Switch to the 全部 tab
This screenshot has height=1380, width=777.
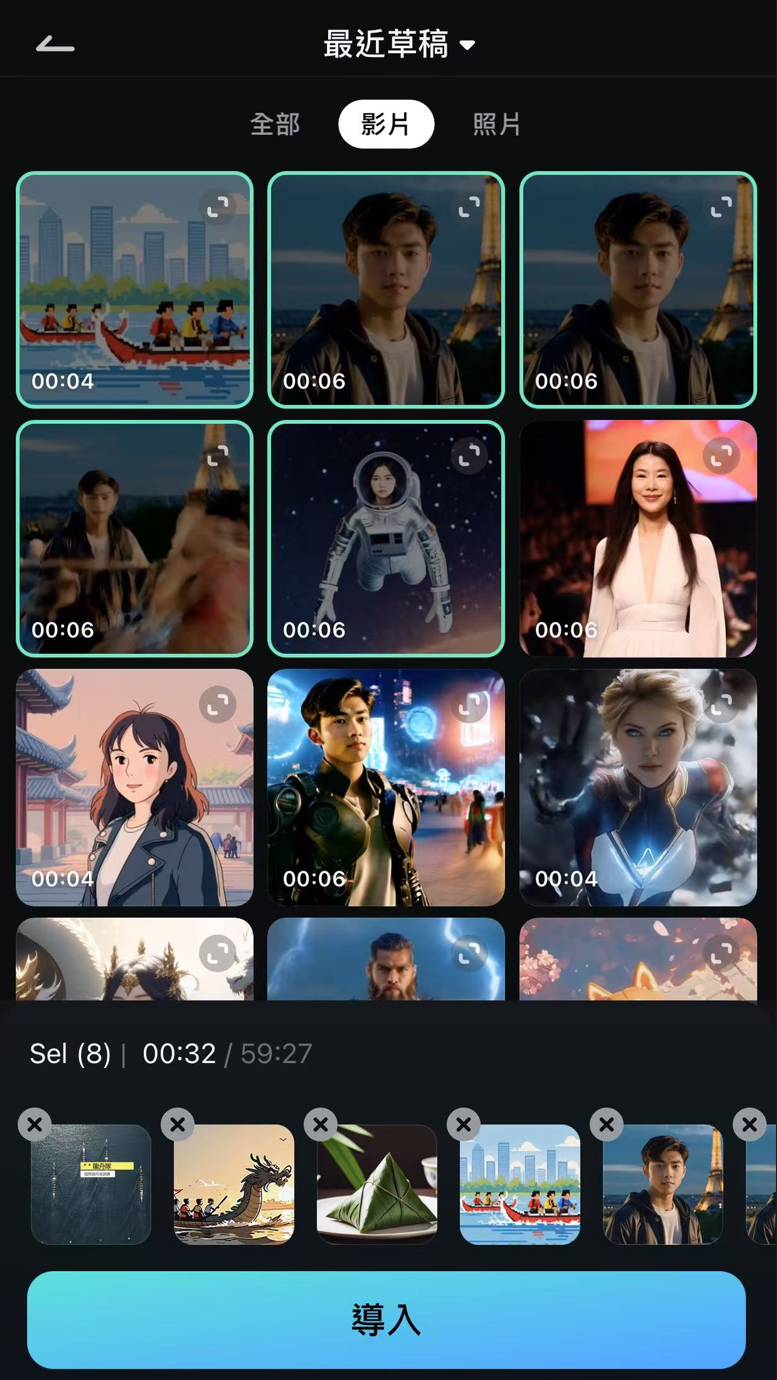click(274, 124)
